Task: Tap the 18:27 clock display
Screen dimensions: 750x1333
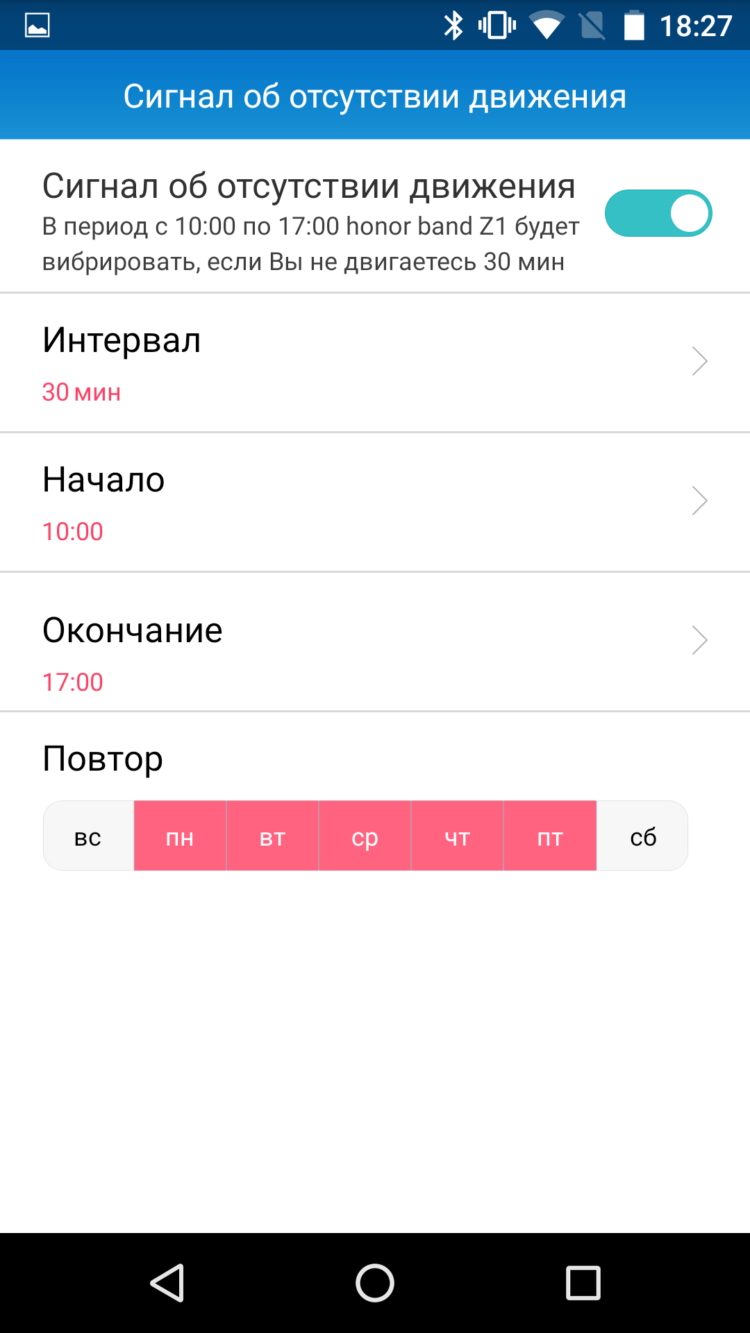Action: [698, 25]
